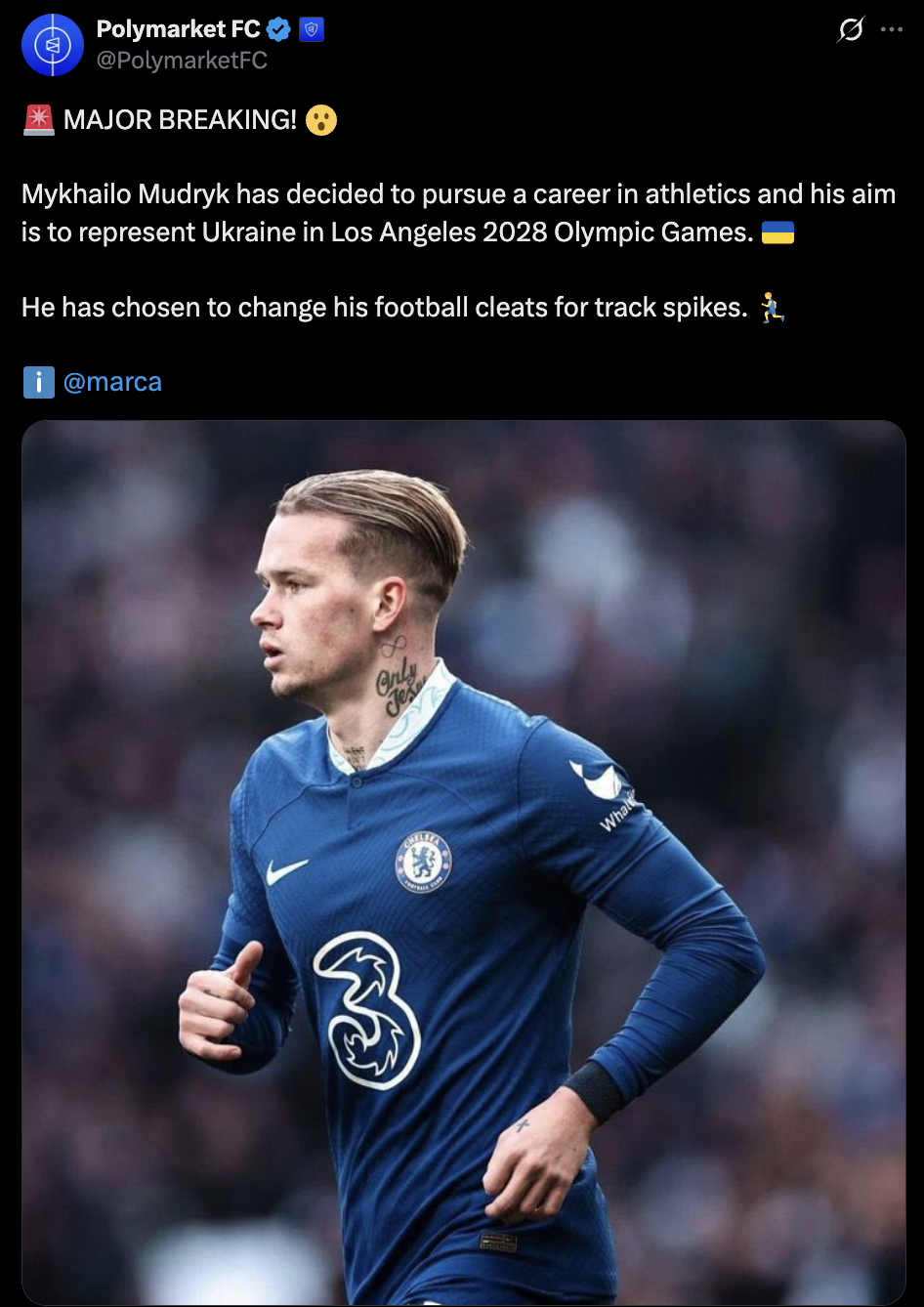Open the @marca mention link

pyautogui.click(x=112, y=382)
